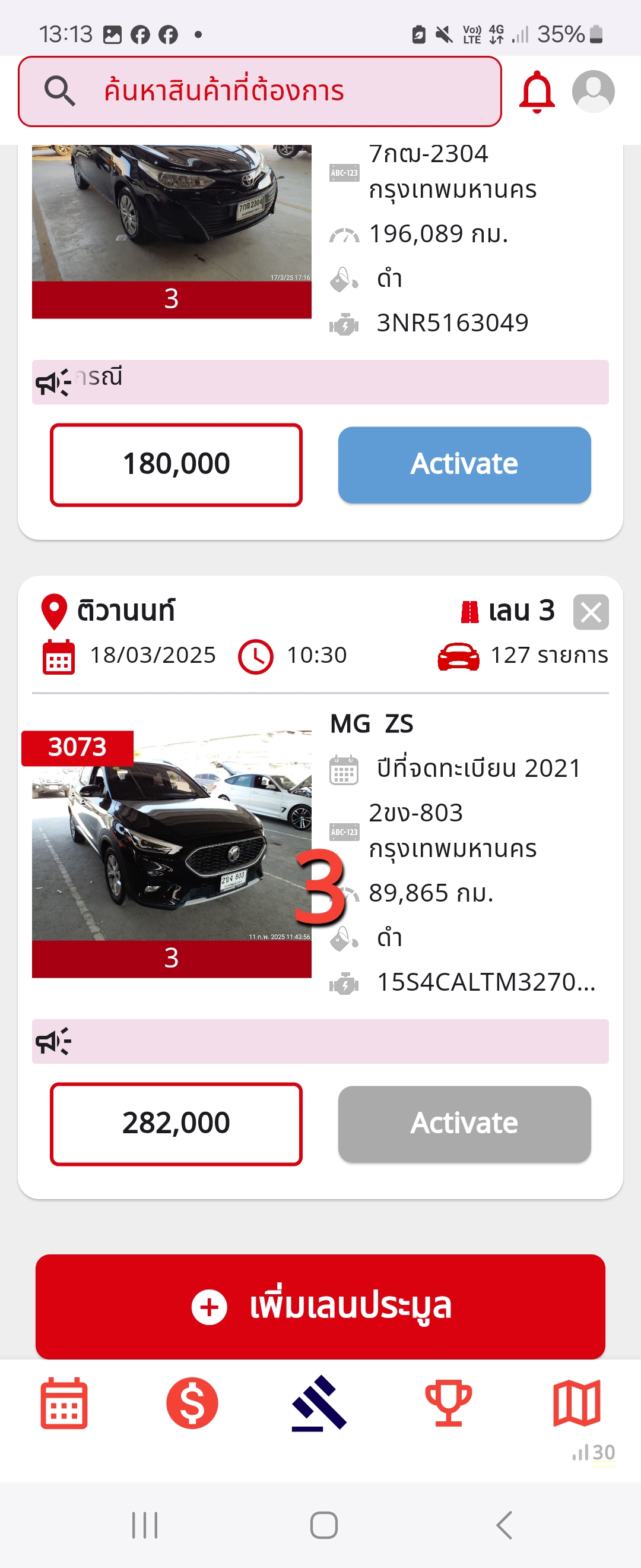Switch to the calendar tab

point(64,1403)
